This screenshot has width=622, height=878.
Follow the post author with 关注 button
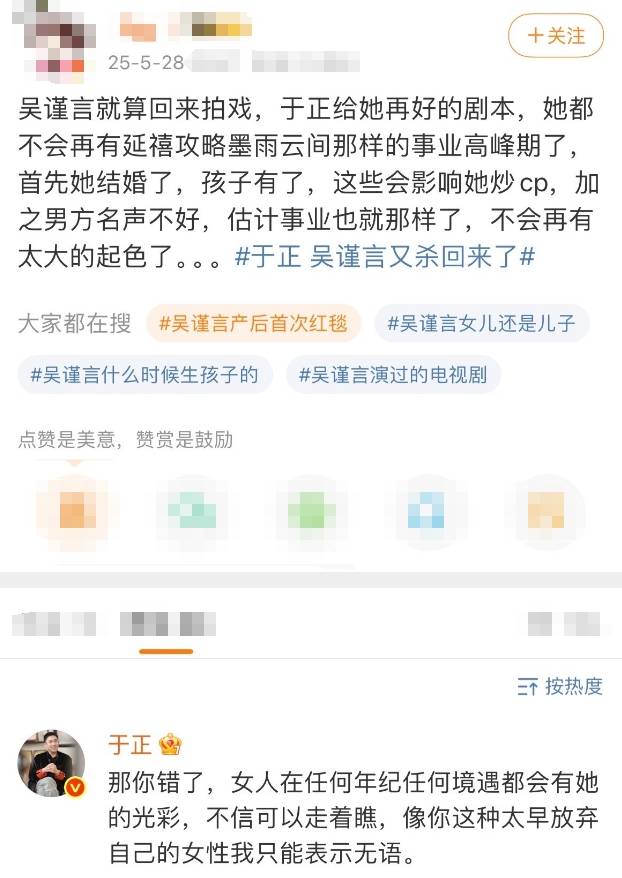556,36
